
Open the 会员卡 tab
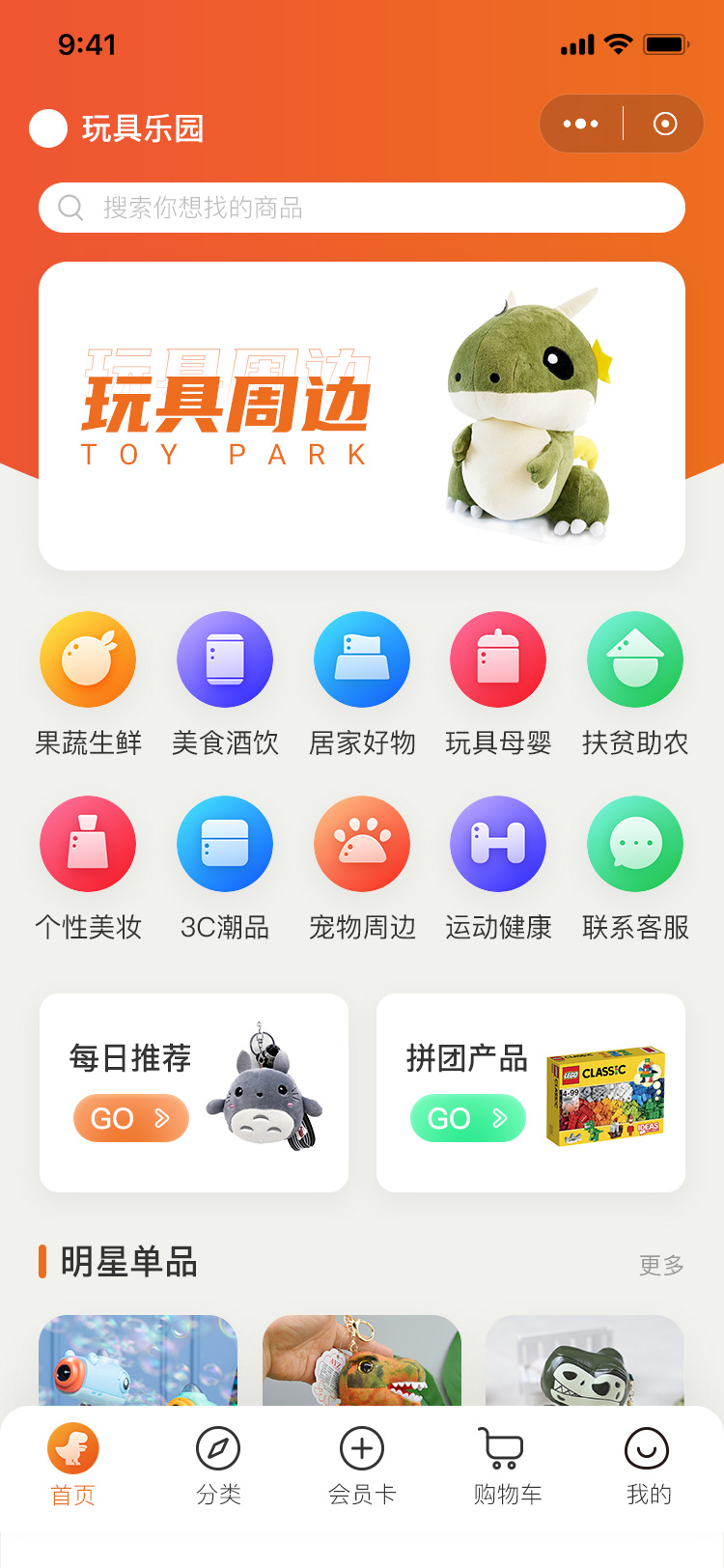pos(362,1465)
